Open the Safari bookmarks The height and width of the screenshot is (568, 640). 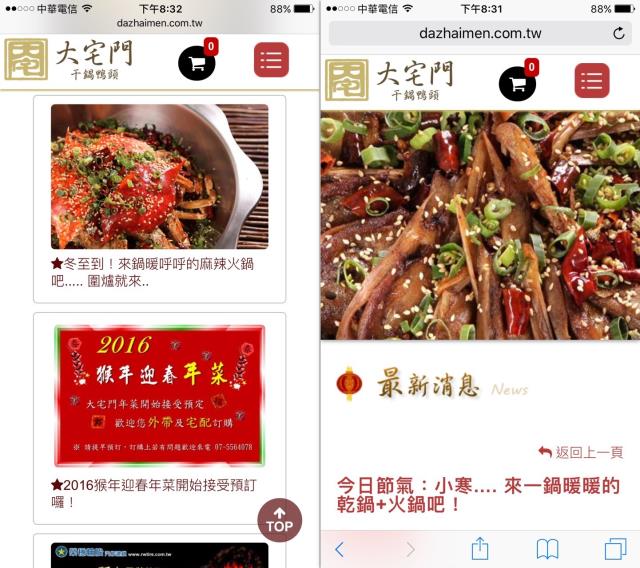pyautogui.click(x=547, y=549)
